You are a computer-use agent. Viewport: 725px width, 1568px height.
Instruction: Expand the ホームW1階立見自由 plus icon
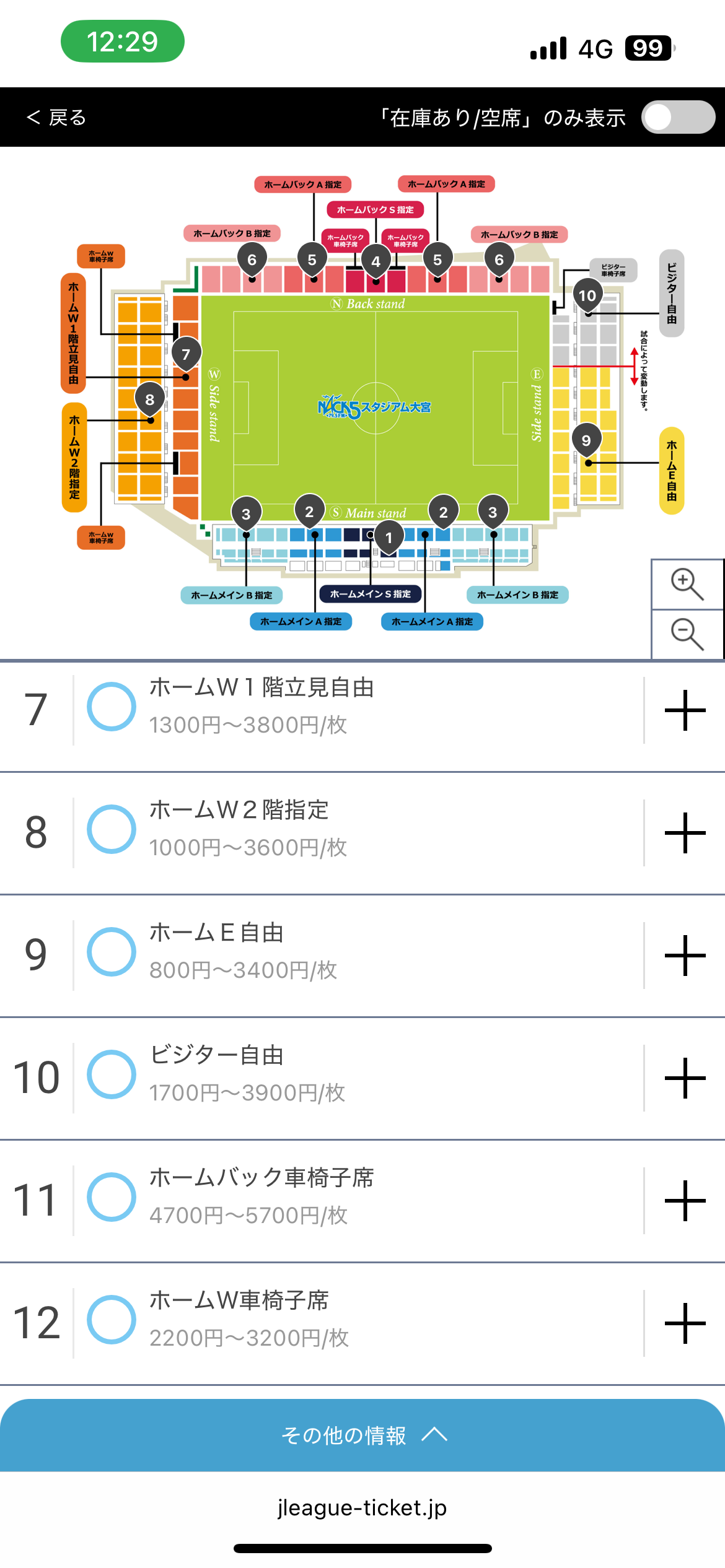685,710
